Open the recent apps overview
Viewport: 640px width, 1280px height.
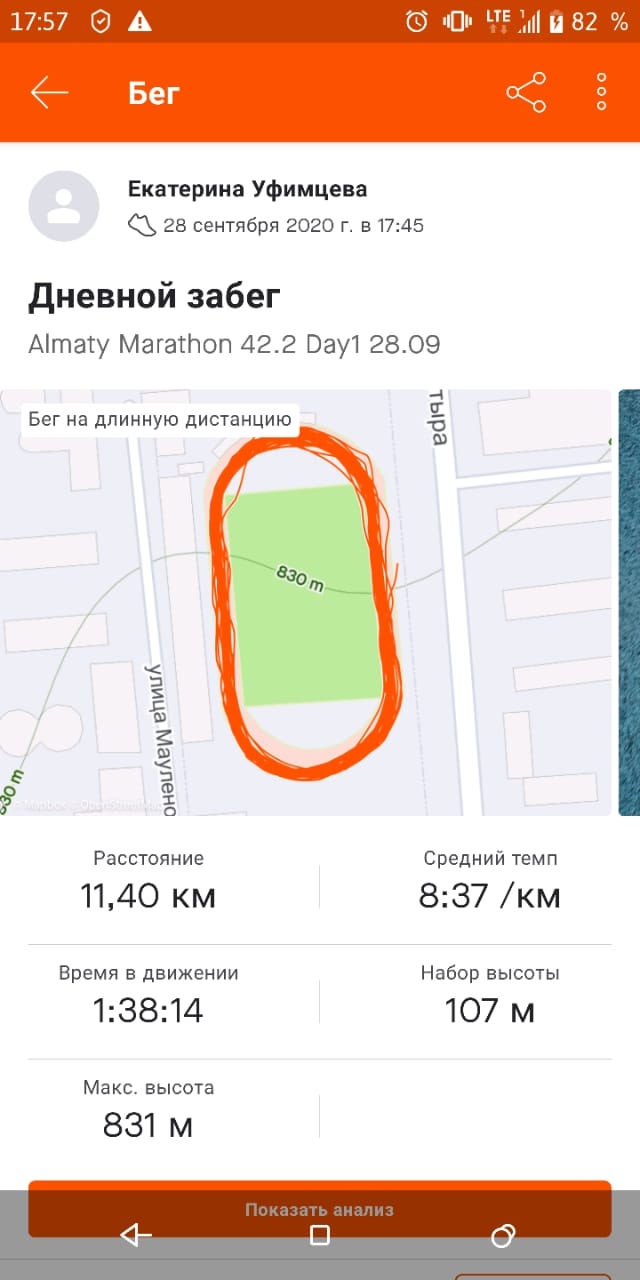coord(503,1235)
